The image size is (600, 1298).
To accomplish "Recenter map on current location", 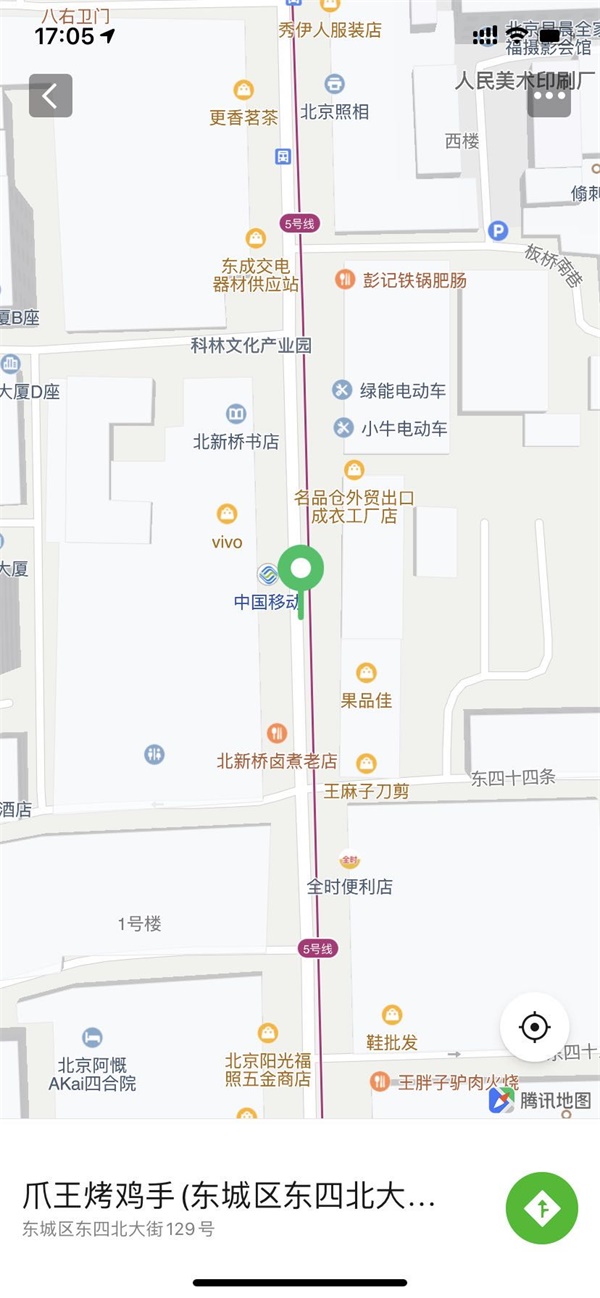I will coord(534,1027).
